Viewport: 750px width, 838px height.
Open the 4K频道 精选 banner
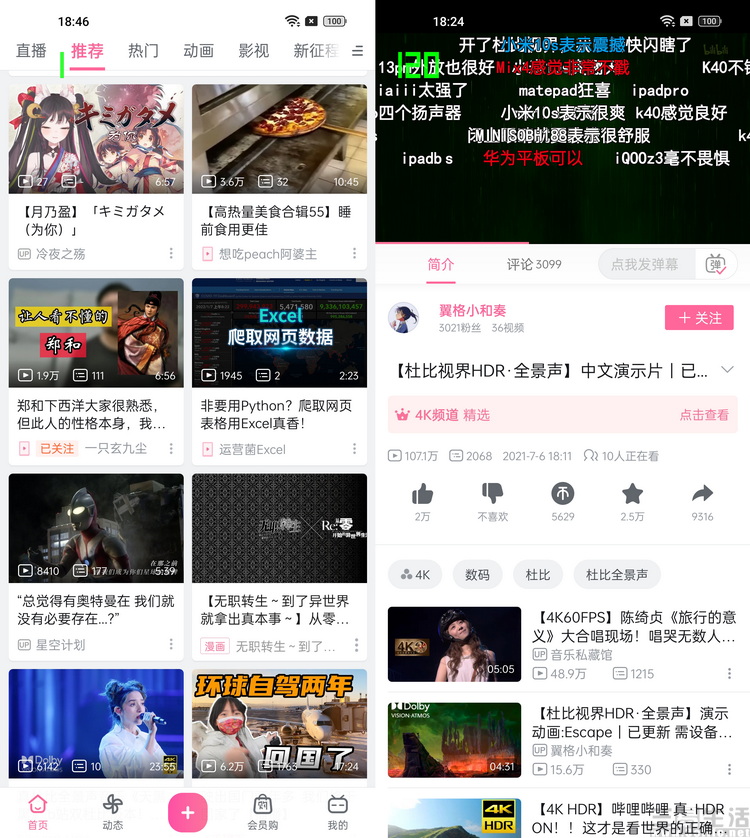[562, 414]
